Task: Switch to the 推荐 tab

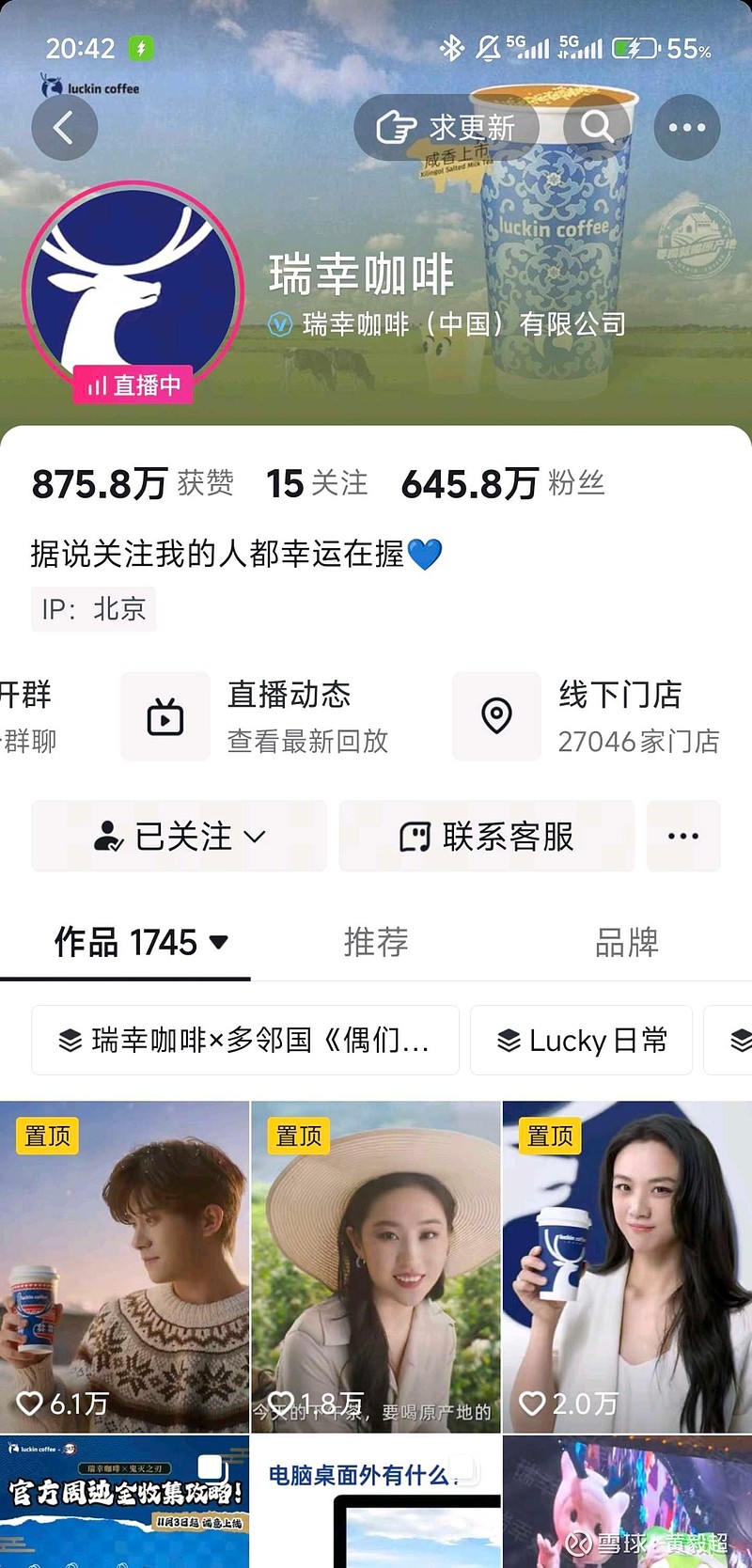Action: (376, 942)
